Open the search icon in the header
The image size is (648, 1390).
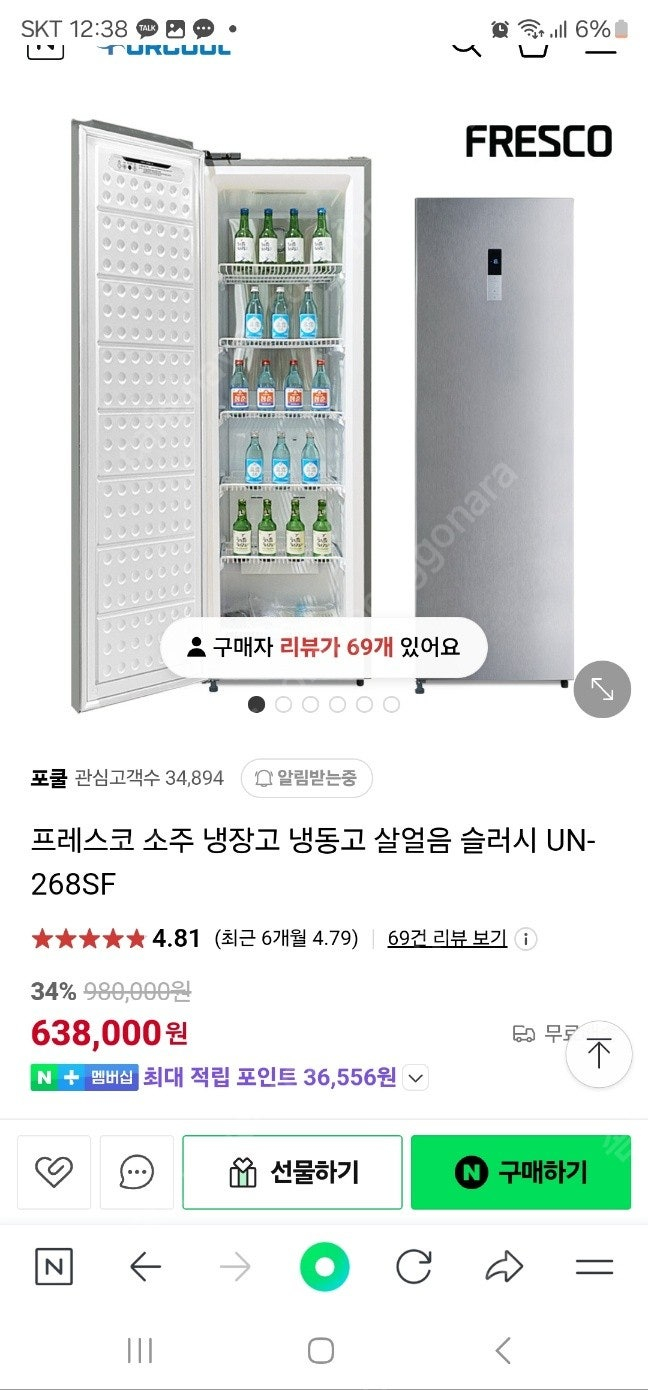click(466, 47)
